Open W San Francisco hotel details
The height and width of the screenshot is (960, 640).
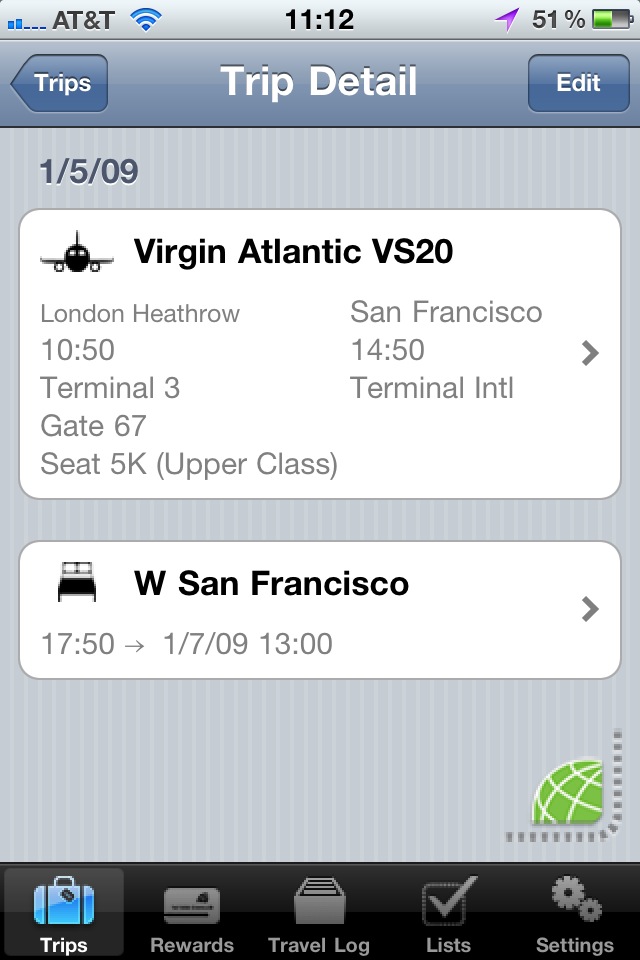pyautogui.click(x=320, y=609)
